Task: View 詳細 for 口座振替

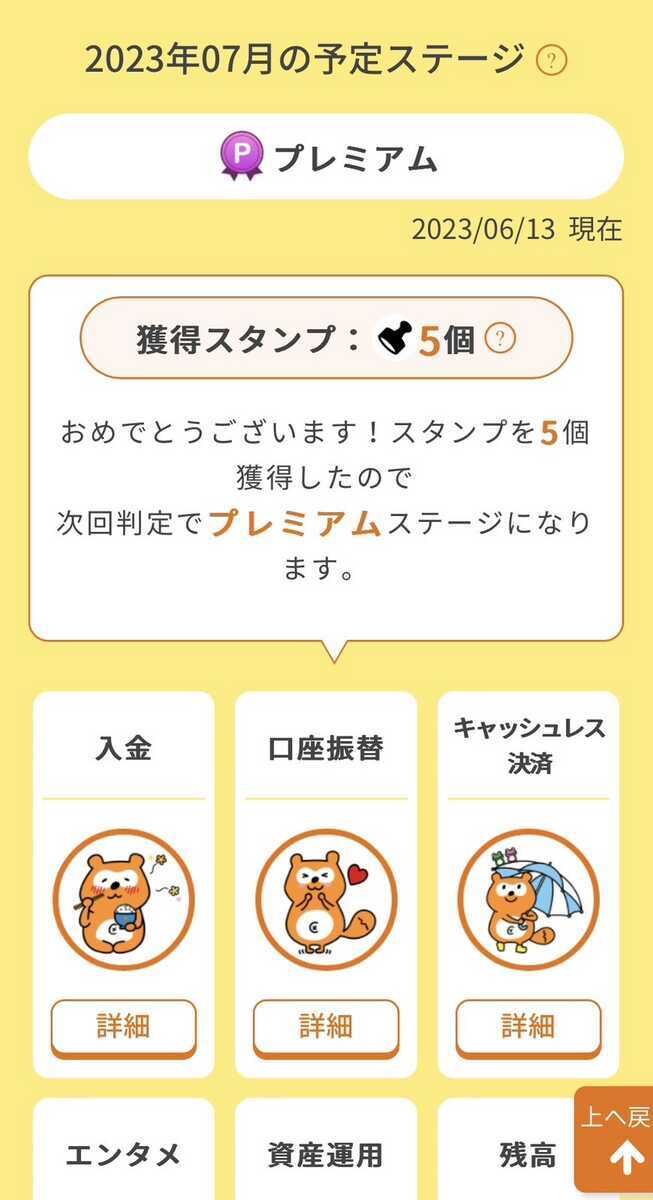Action: 326,1026
